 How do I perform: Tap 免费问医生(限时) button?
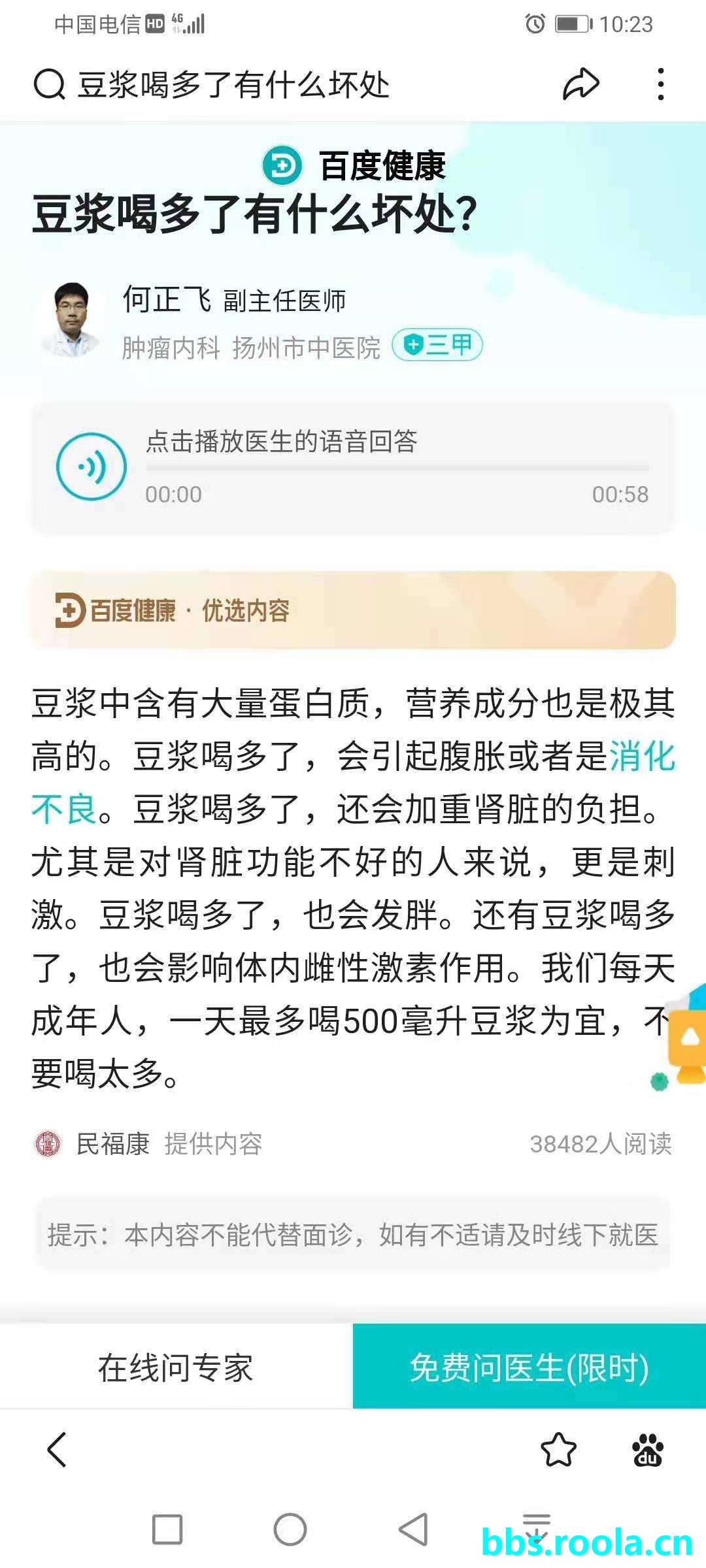pos(529,1367)
